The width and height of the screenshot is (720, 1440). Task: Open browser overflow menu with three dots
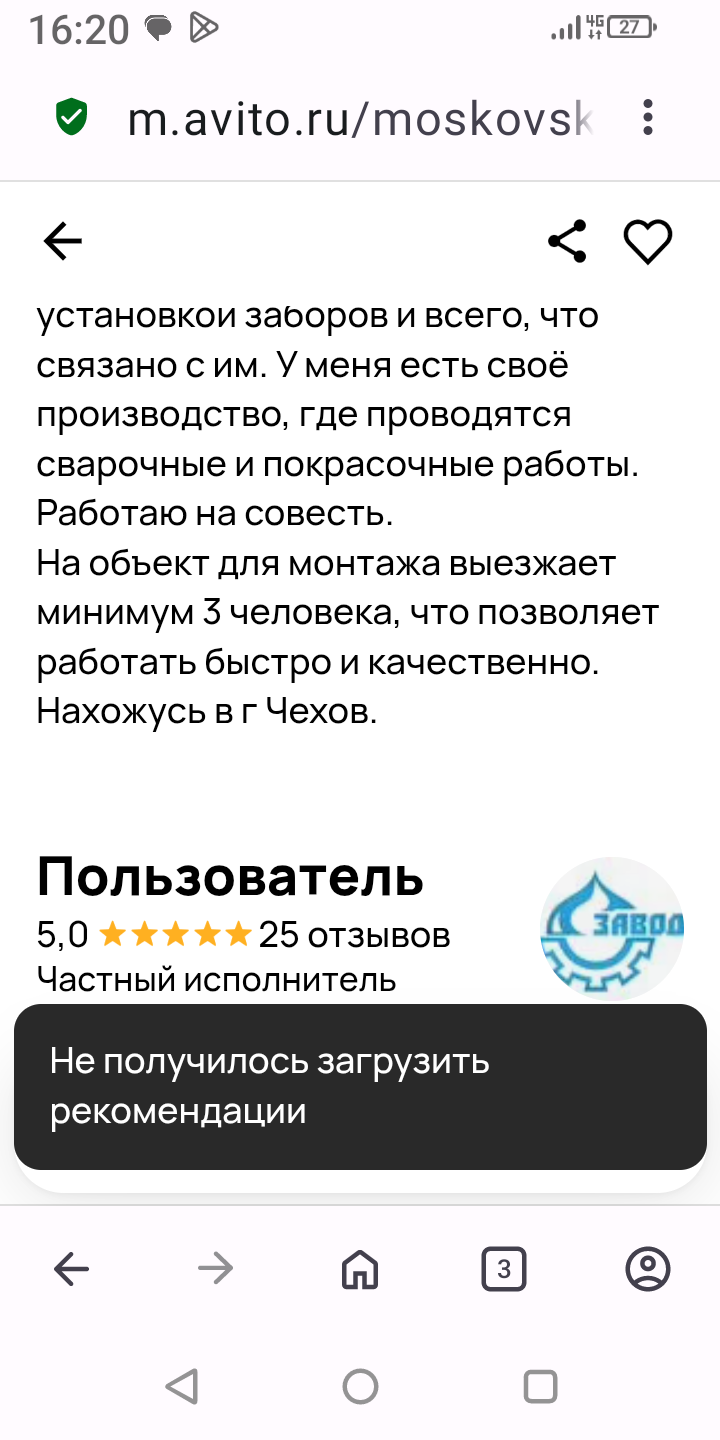[x=649, y=118]
